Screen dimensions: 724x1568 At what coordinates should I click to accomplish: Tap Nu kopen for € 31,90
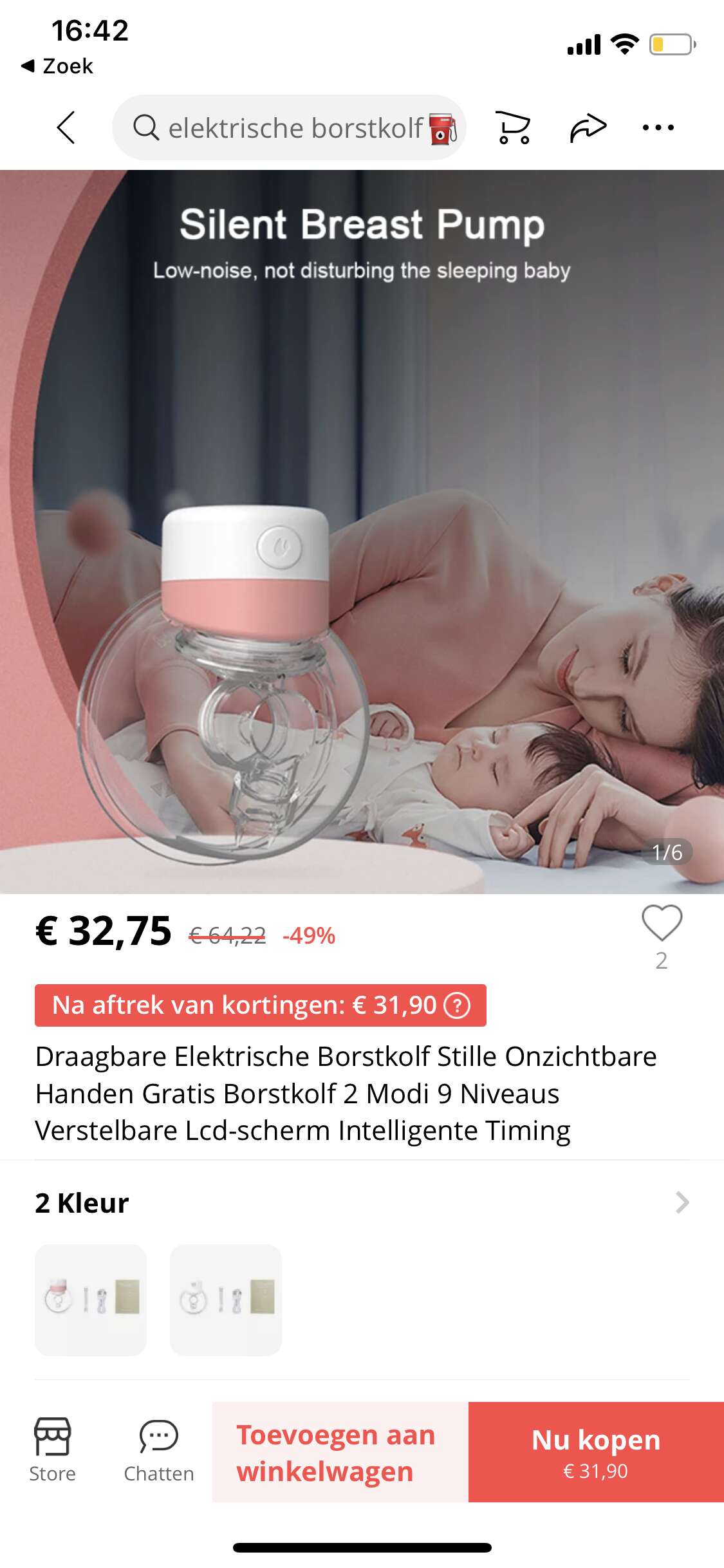point(597,1452)
